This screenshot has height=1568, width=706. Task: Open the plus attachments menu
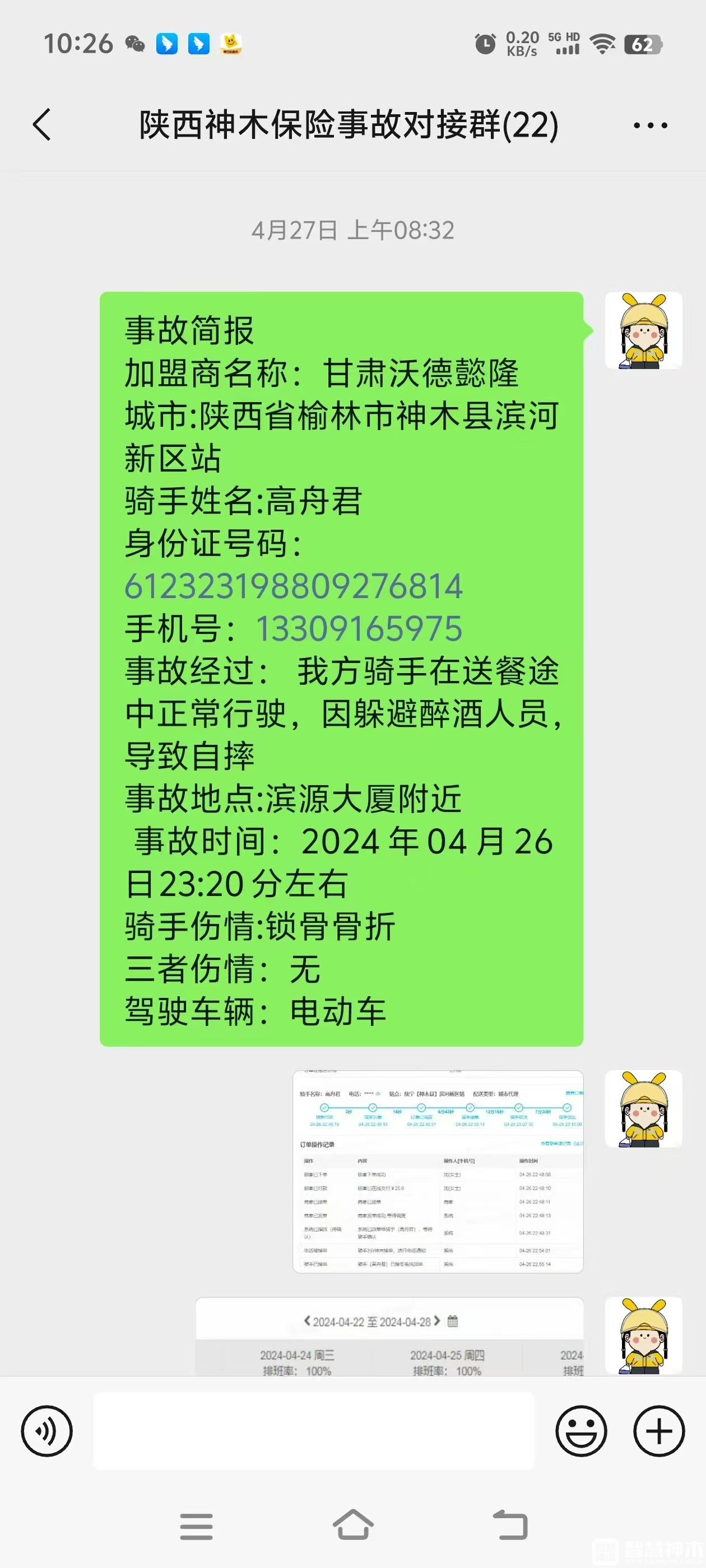tap(658, 1430)
